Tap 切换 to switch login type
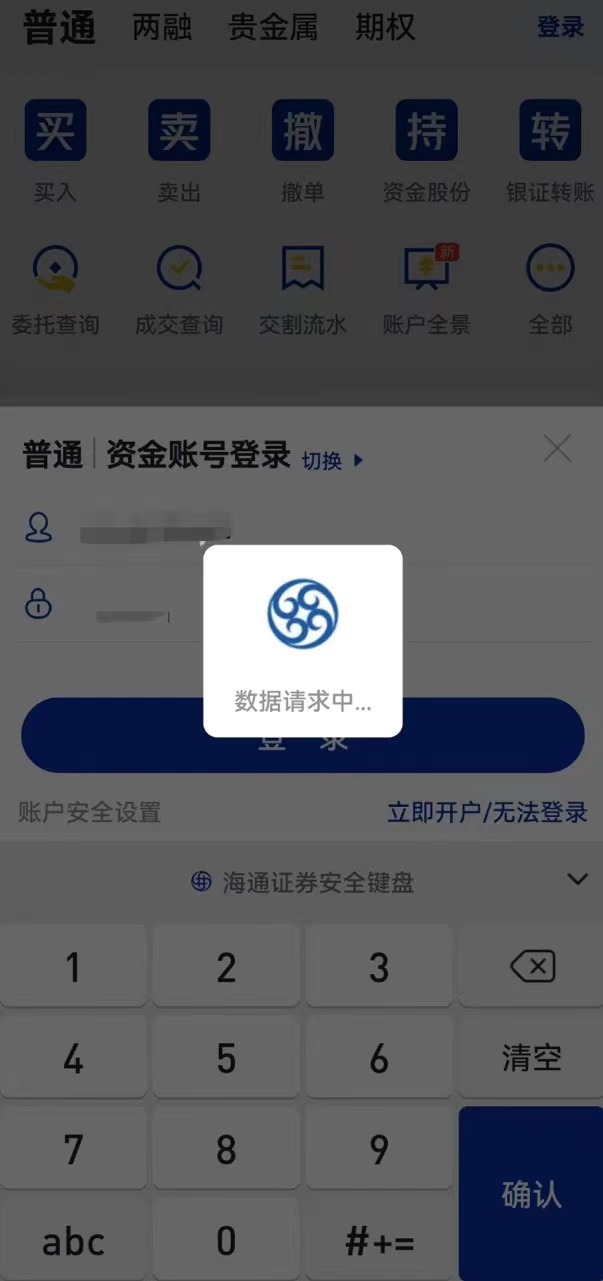 [x=332, y=460]
